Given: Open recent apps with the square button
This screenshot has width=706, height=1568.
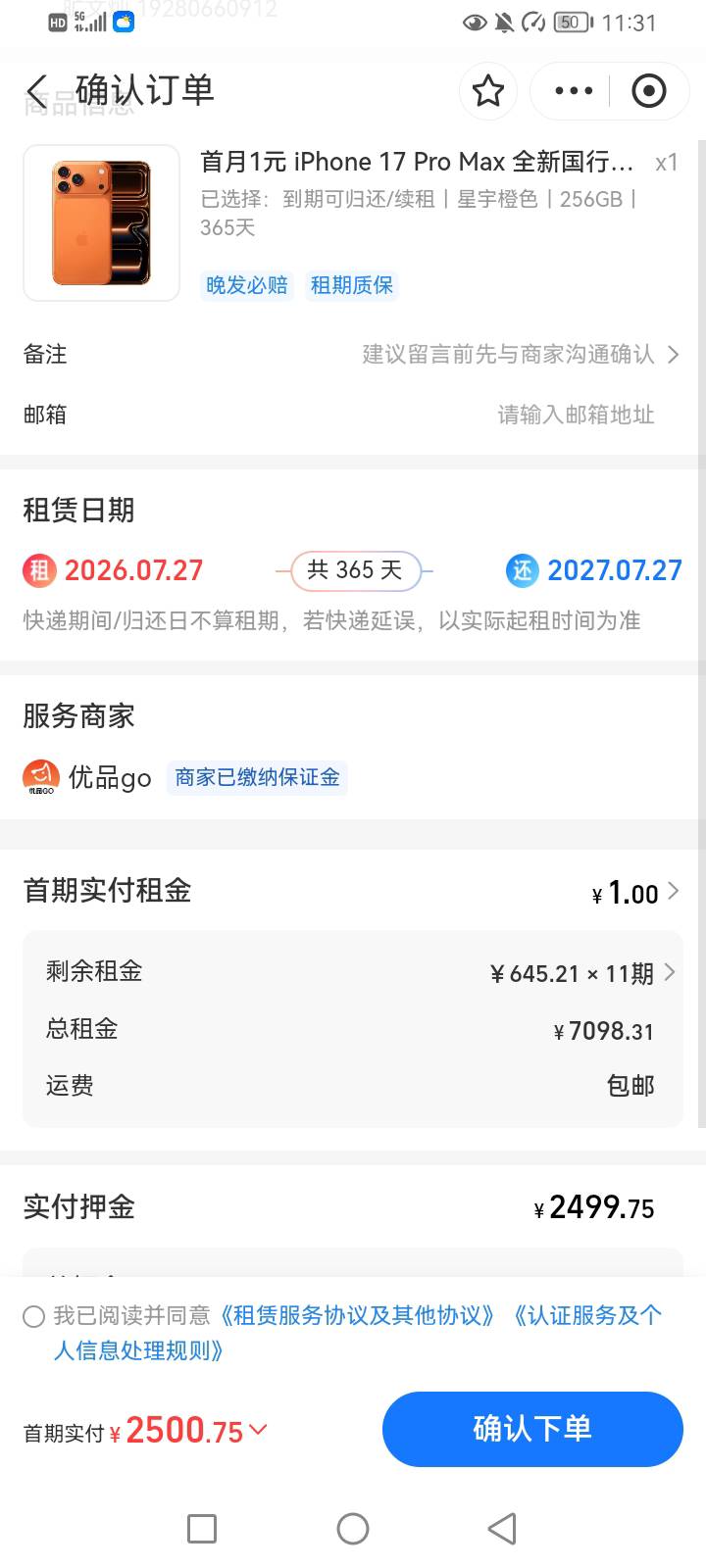Looking at the screenshot, I should point(202,1529).
